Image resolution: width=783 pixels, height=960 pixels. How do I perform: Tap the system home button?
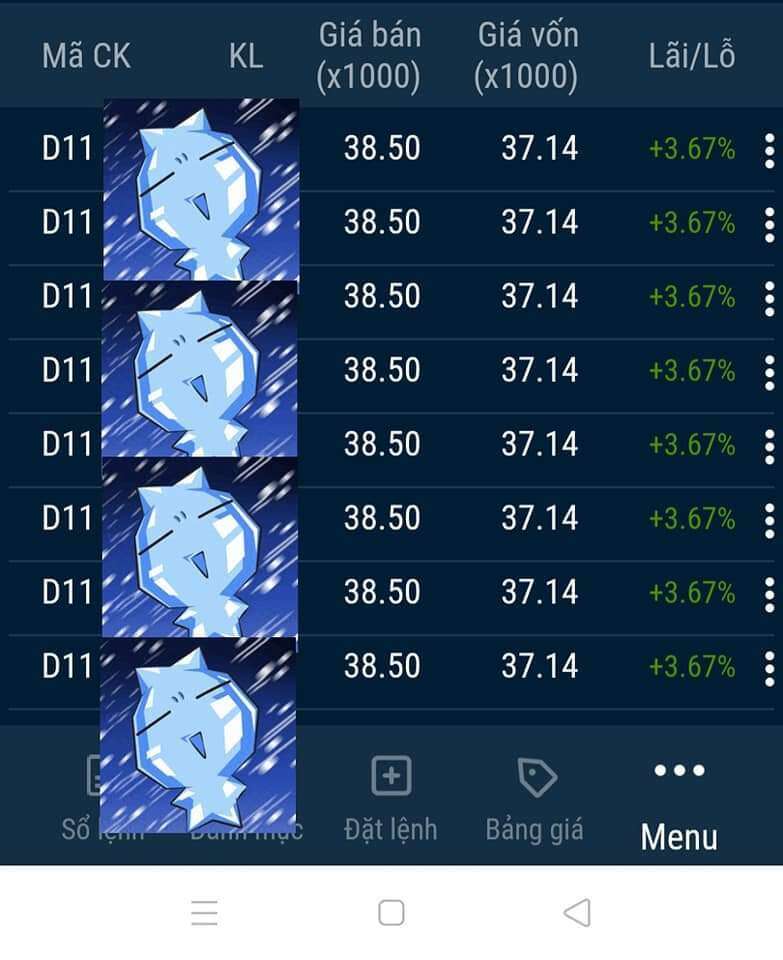coord(391,912)
